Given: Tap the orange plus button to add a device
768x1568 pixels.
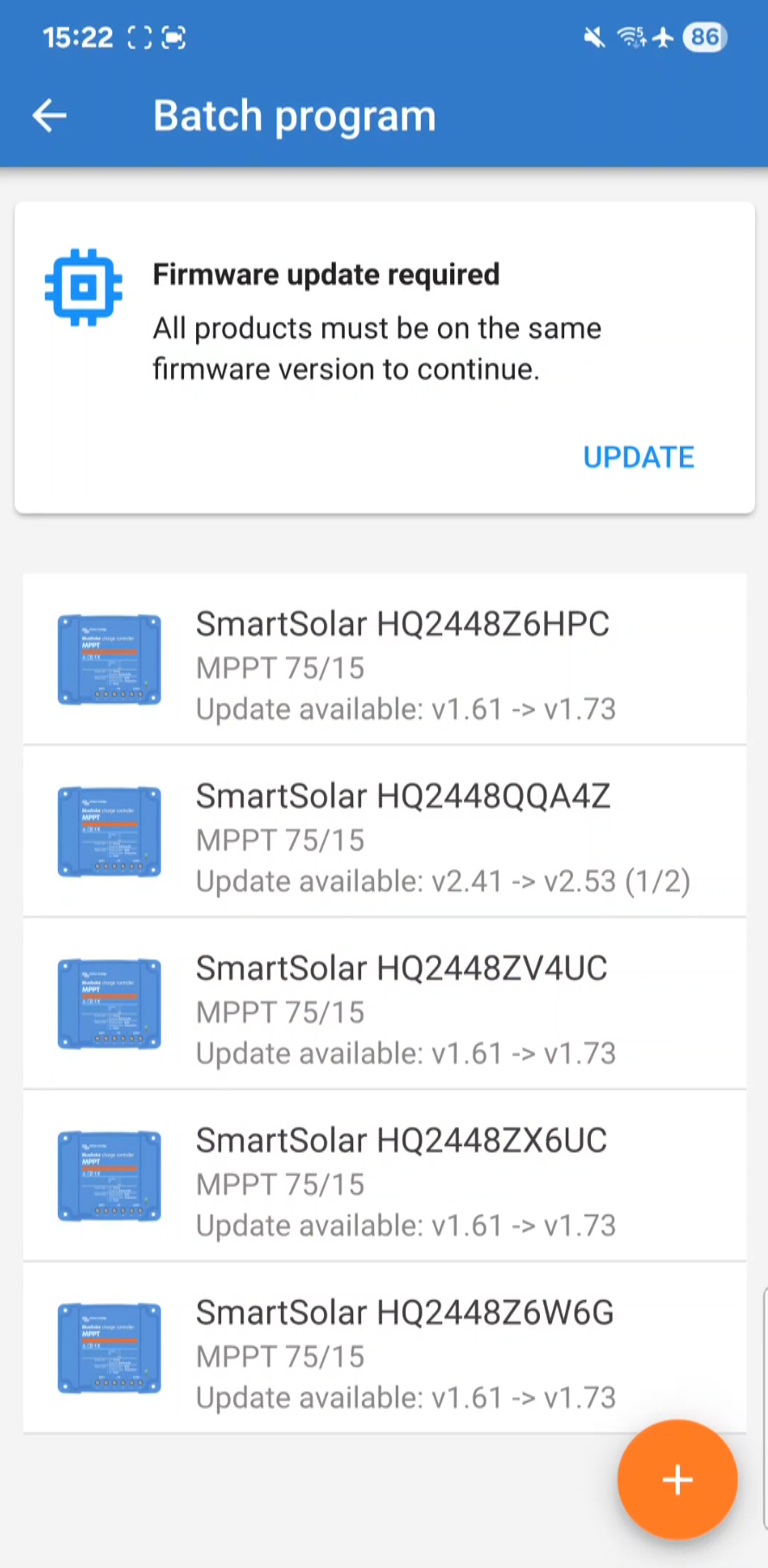Looking at the screenshot, I should pos(677,1480).
